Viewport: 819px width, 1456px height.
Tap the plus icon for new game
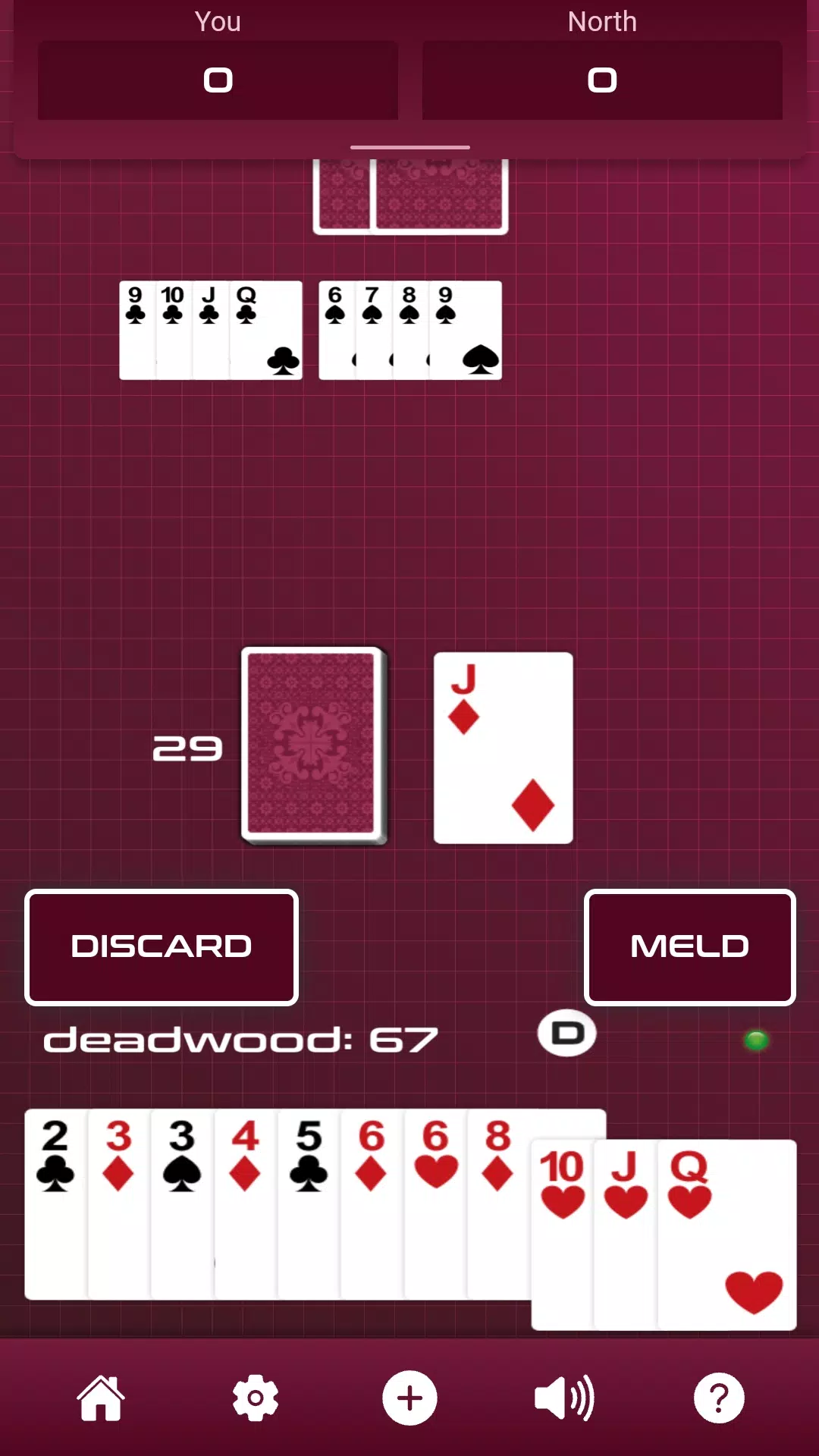(x=409, y=1398)
